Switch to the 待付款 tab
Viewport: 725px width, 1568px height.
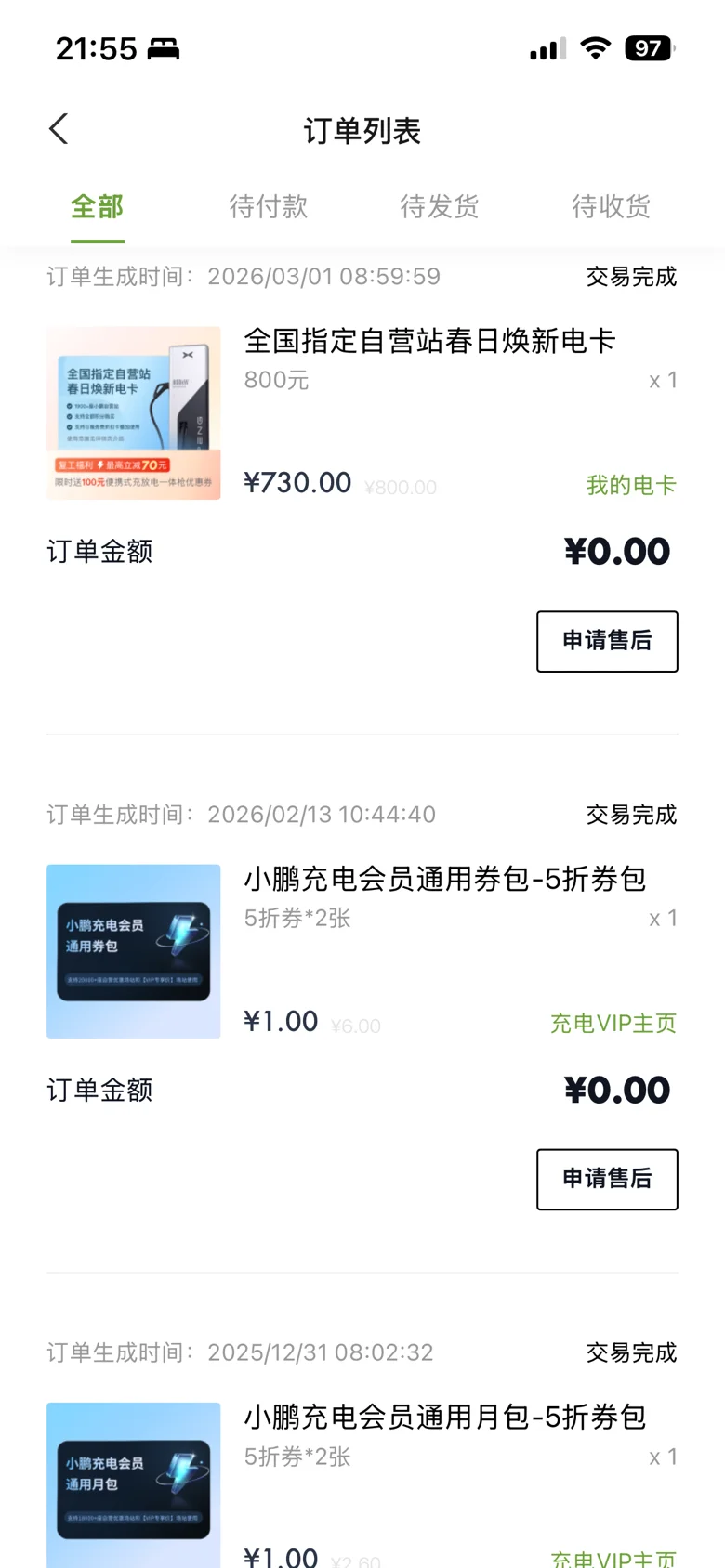tap(268, 206)
